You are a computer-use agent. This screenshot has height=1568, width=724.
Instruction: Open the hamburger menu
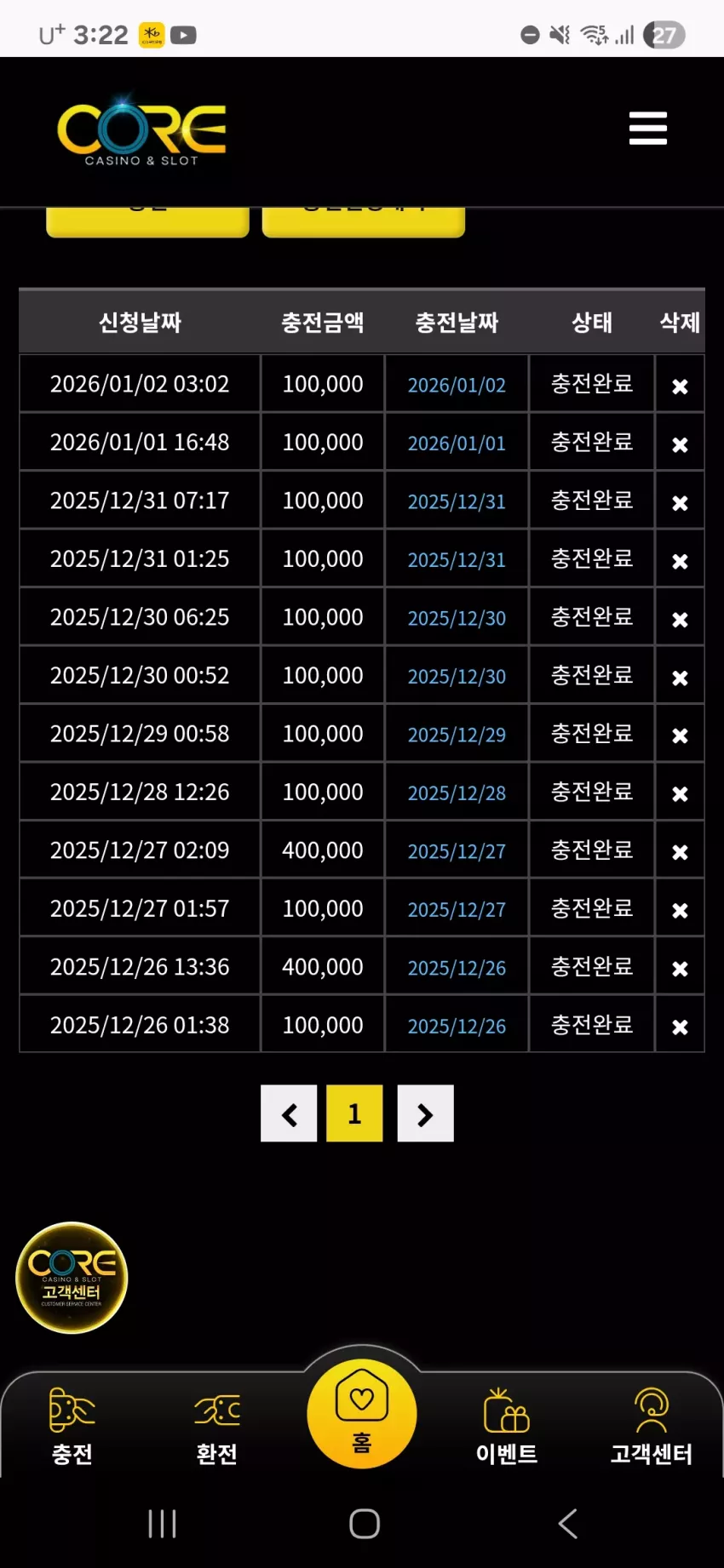tap(647, 129)
